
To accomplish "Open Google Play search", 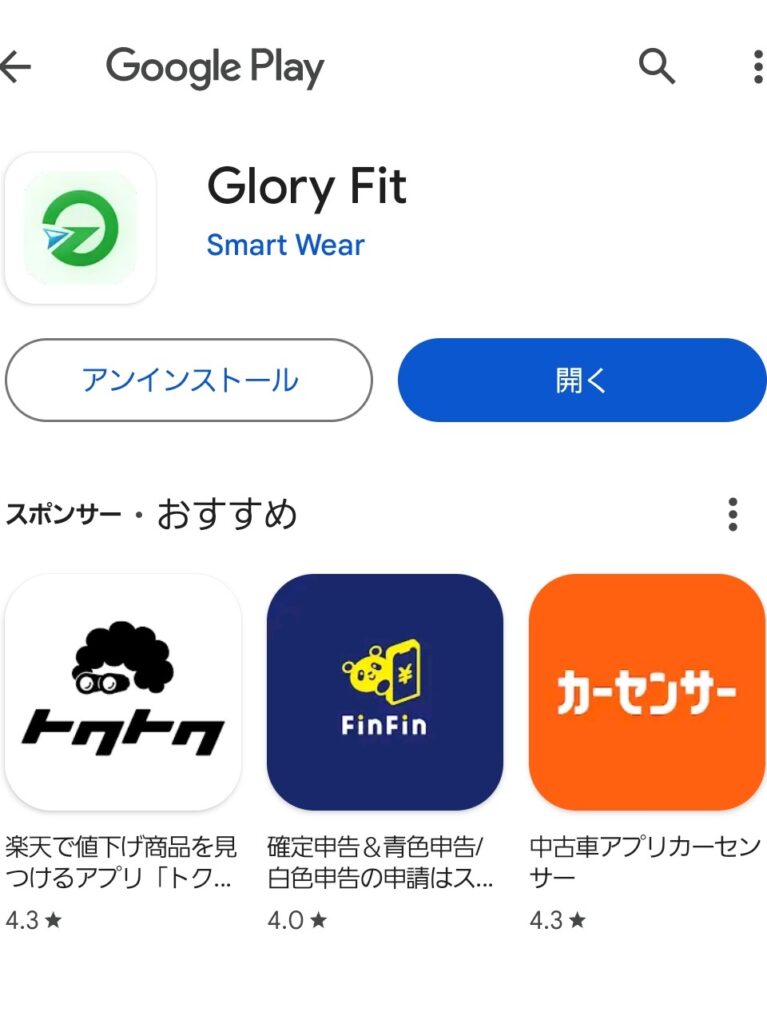I will (x=656, y=67).
